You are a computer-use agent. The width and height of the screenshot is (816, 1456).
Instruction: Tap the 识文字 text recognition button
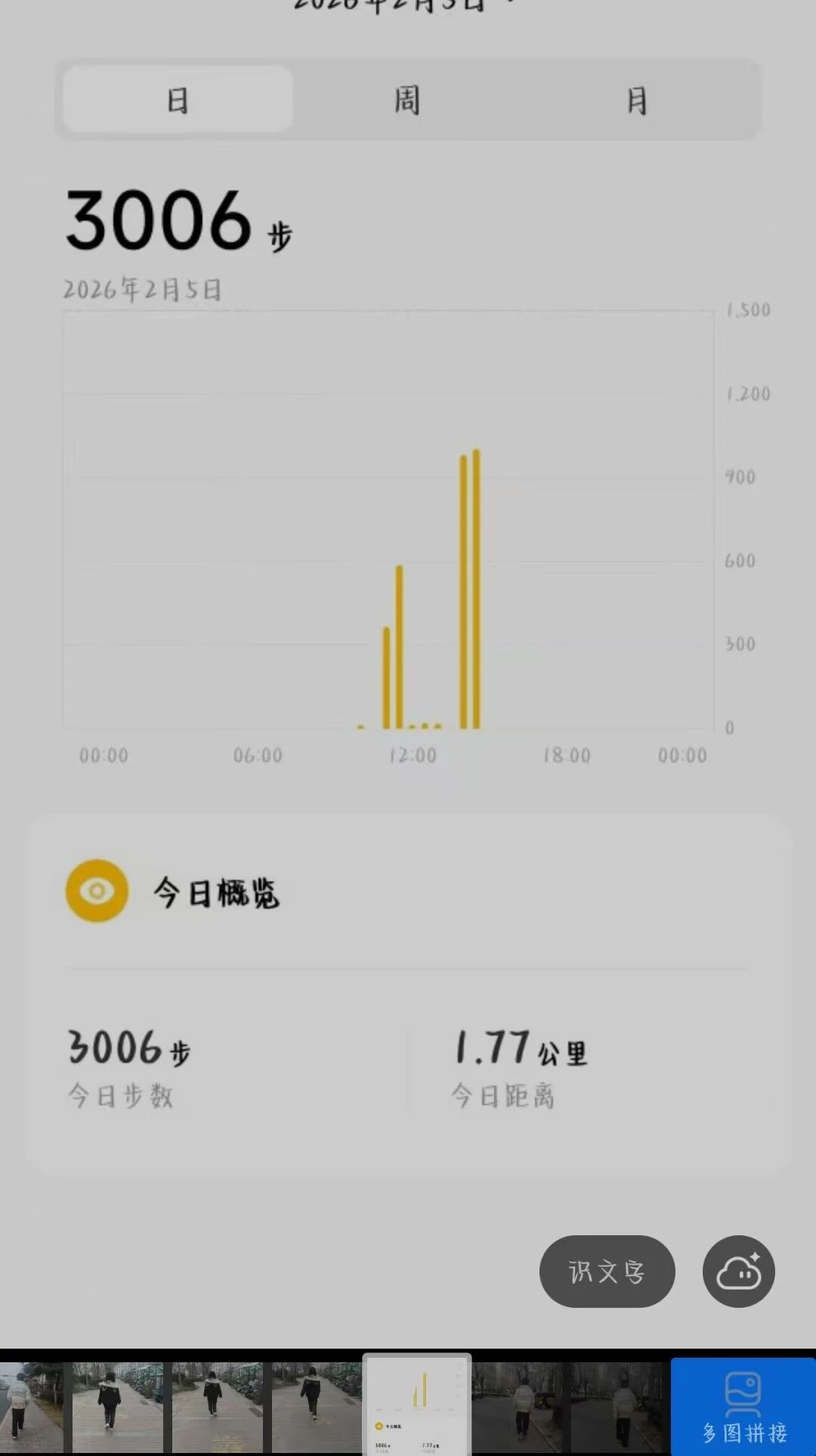607,1272
